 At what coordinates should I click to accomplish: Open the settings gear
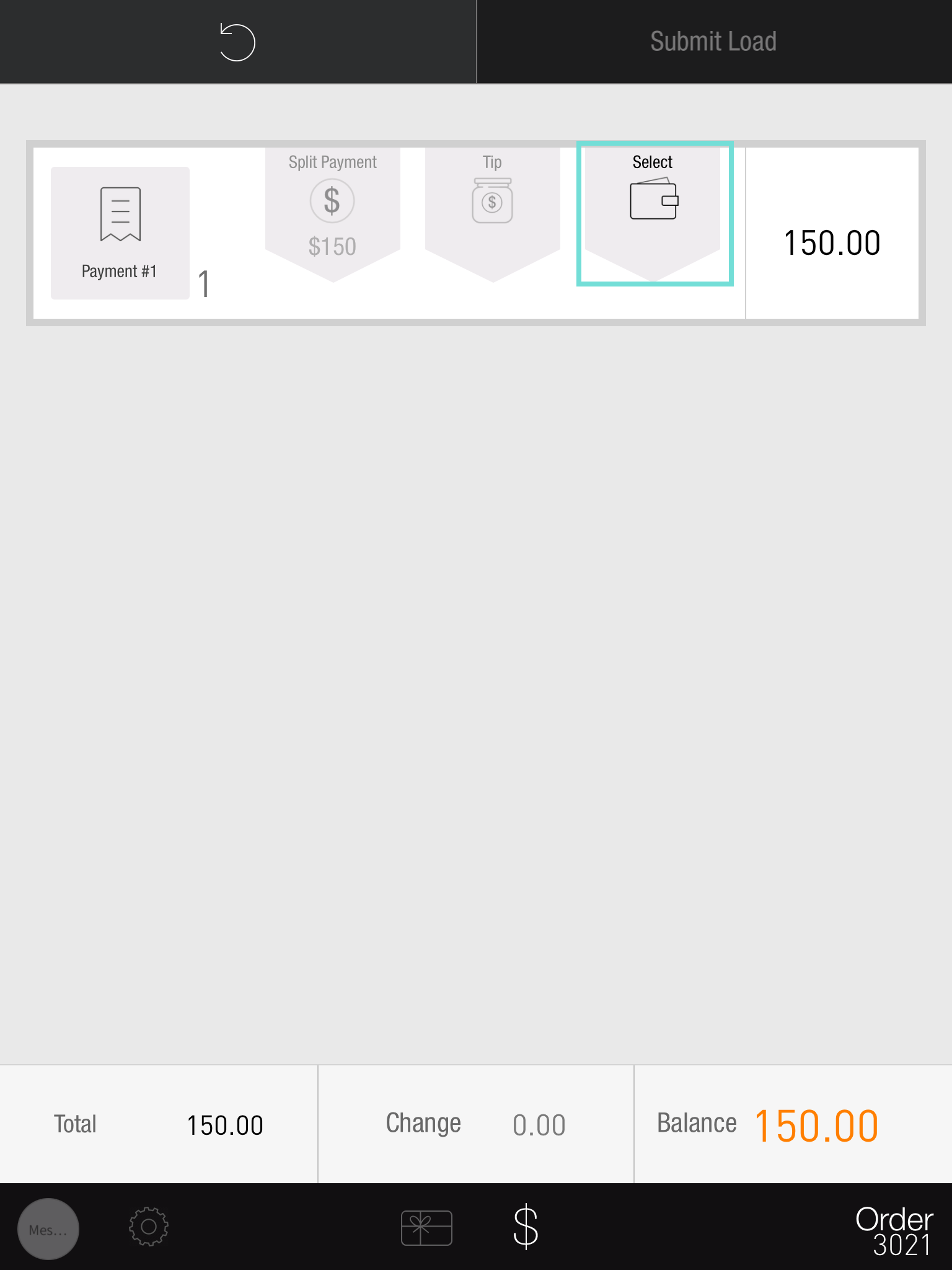148,1227
